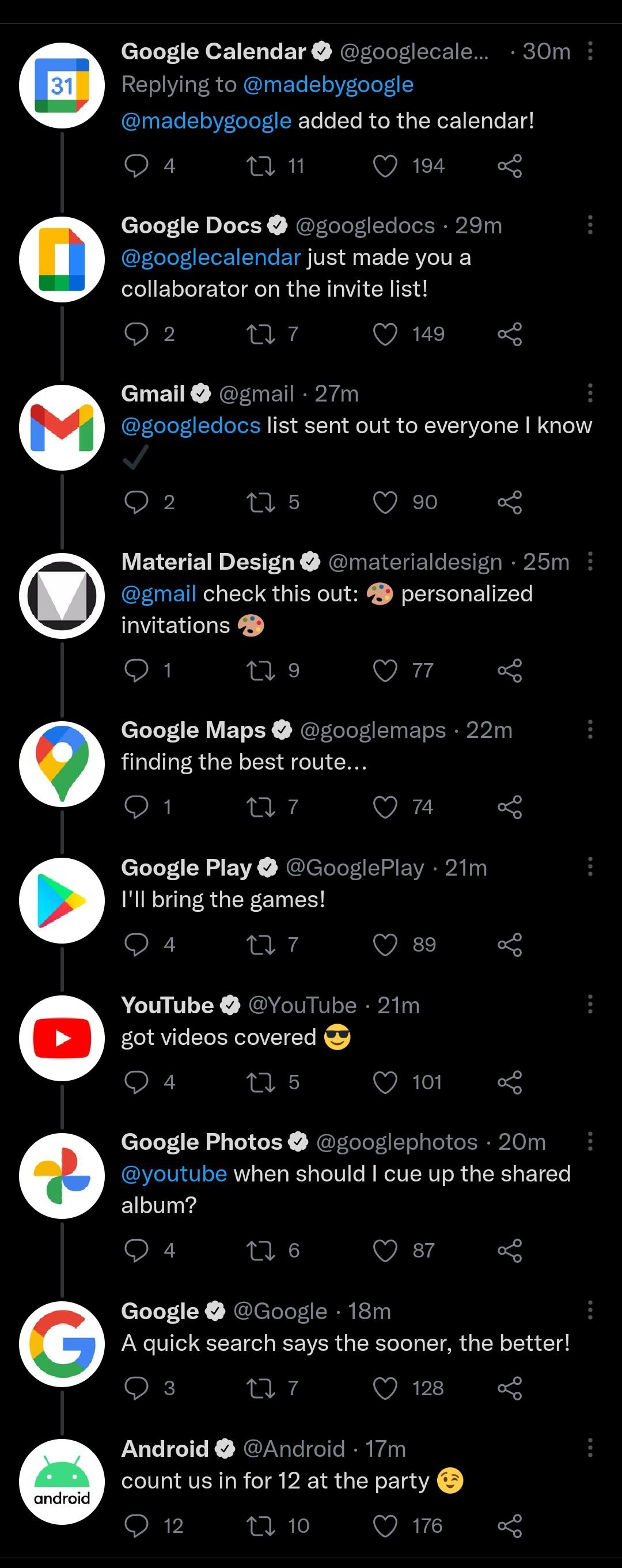Viewport: 622px width, 1568px height.
Task: Open the Google profile avatar
Action: [62, 1344]
